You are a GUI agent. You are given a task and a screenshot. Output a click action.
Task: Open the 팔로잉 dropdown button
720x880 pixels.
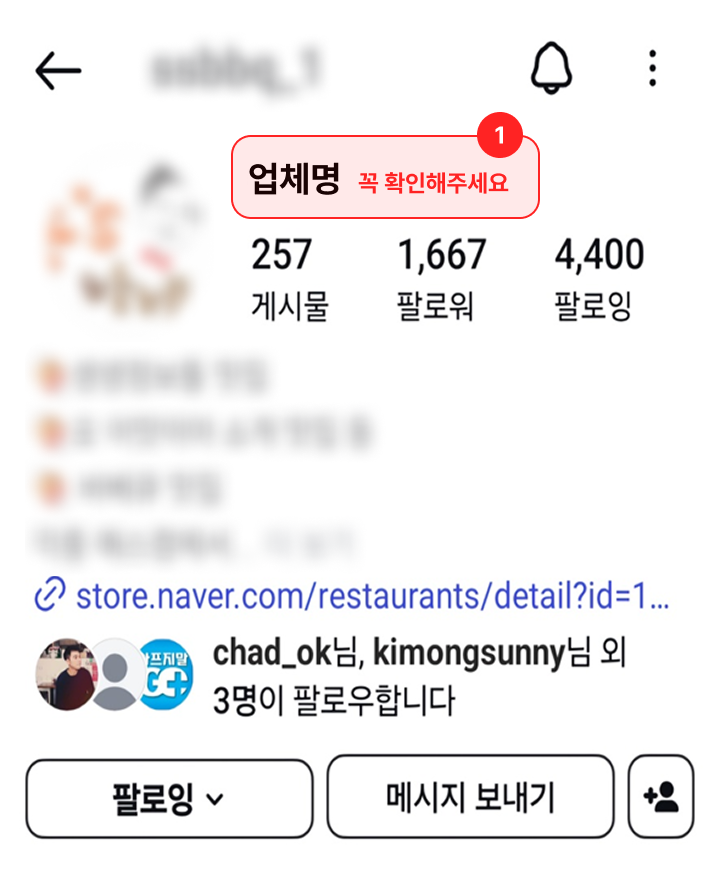[x=169, y=798]
